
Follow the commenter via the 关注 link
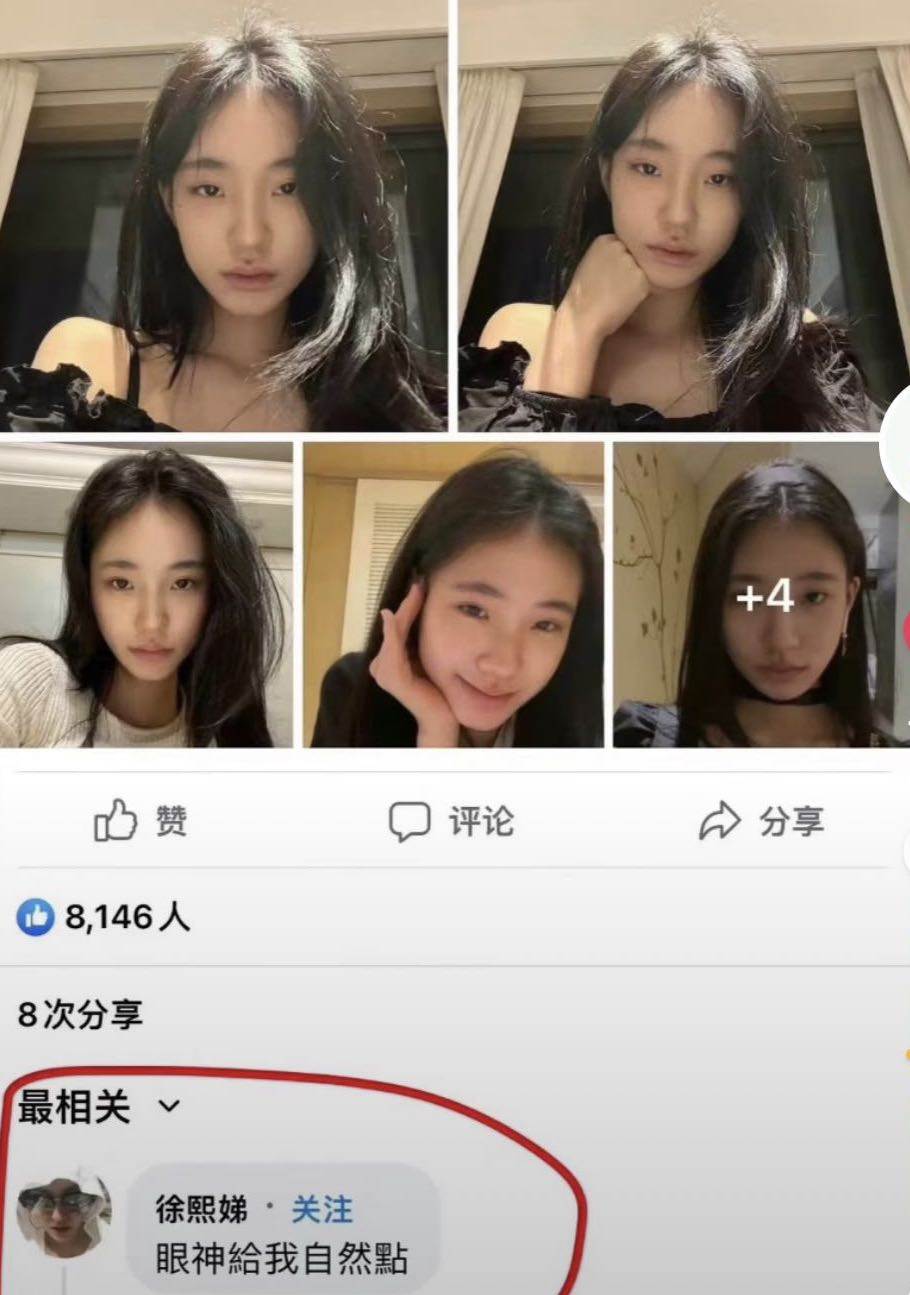321,1209
